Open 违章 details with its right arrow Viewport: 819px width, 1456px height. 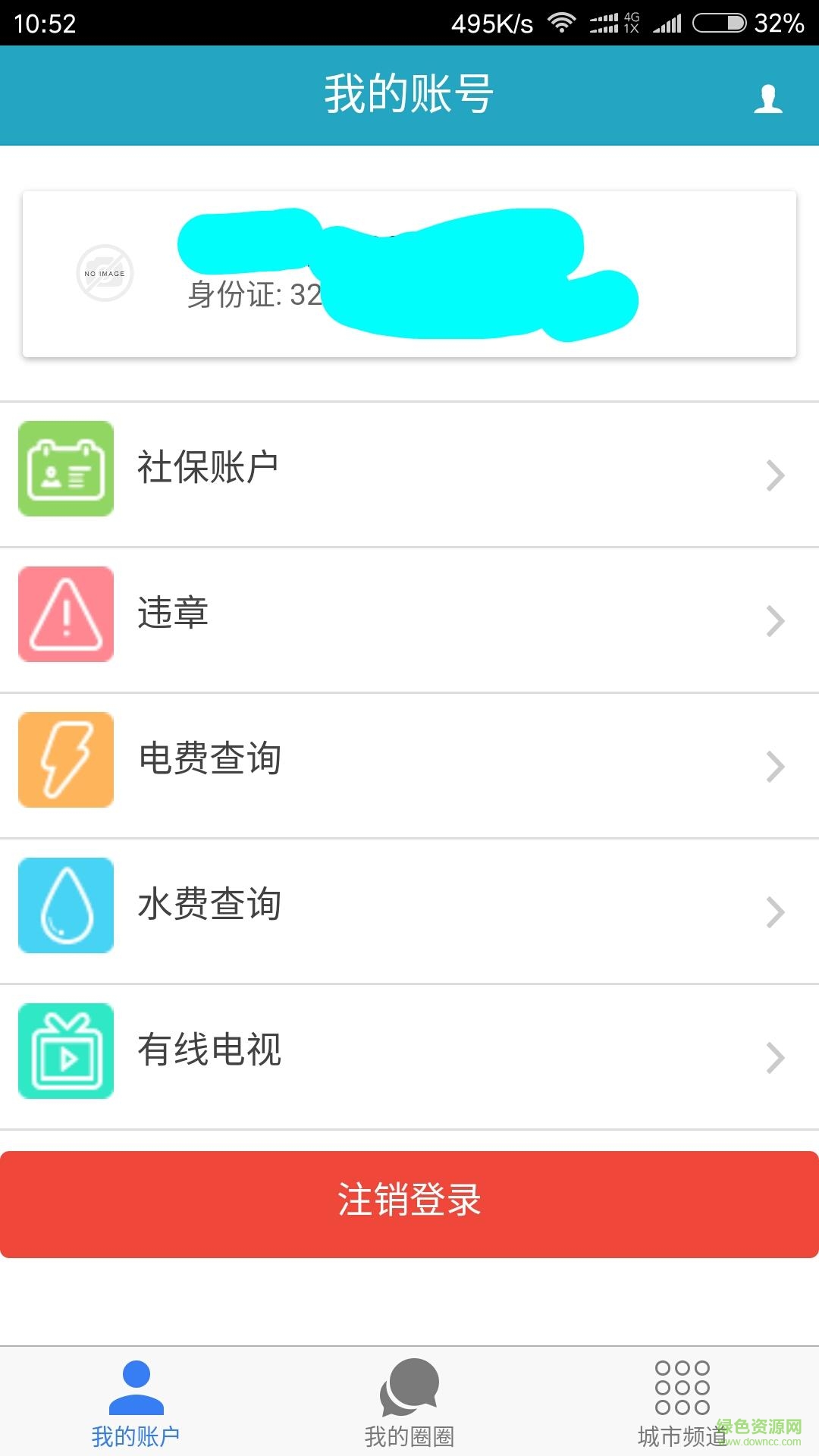[x=775, y=620]
